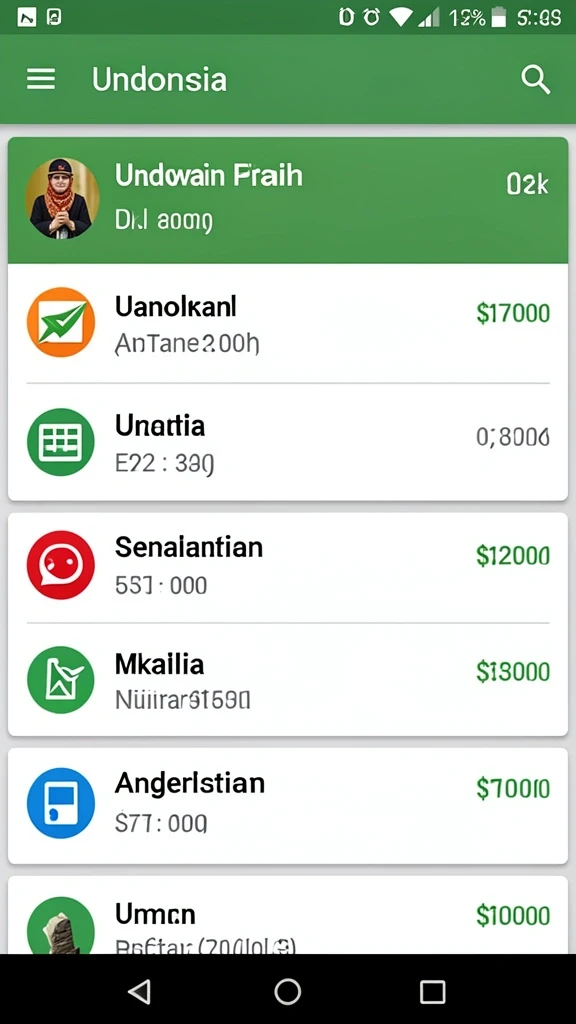This screenshot has height=1024, width=576.
Task: Open the Angerlstian card
Action: tap(288, 806)
